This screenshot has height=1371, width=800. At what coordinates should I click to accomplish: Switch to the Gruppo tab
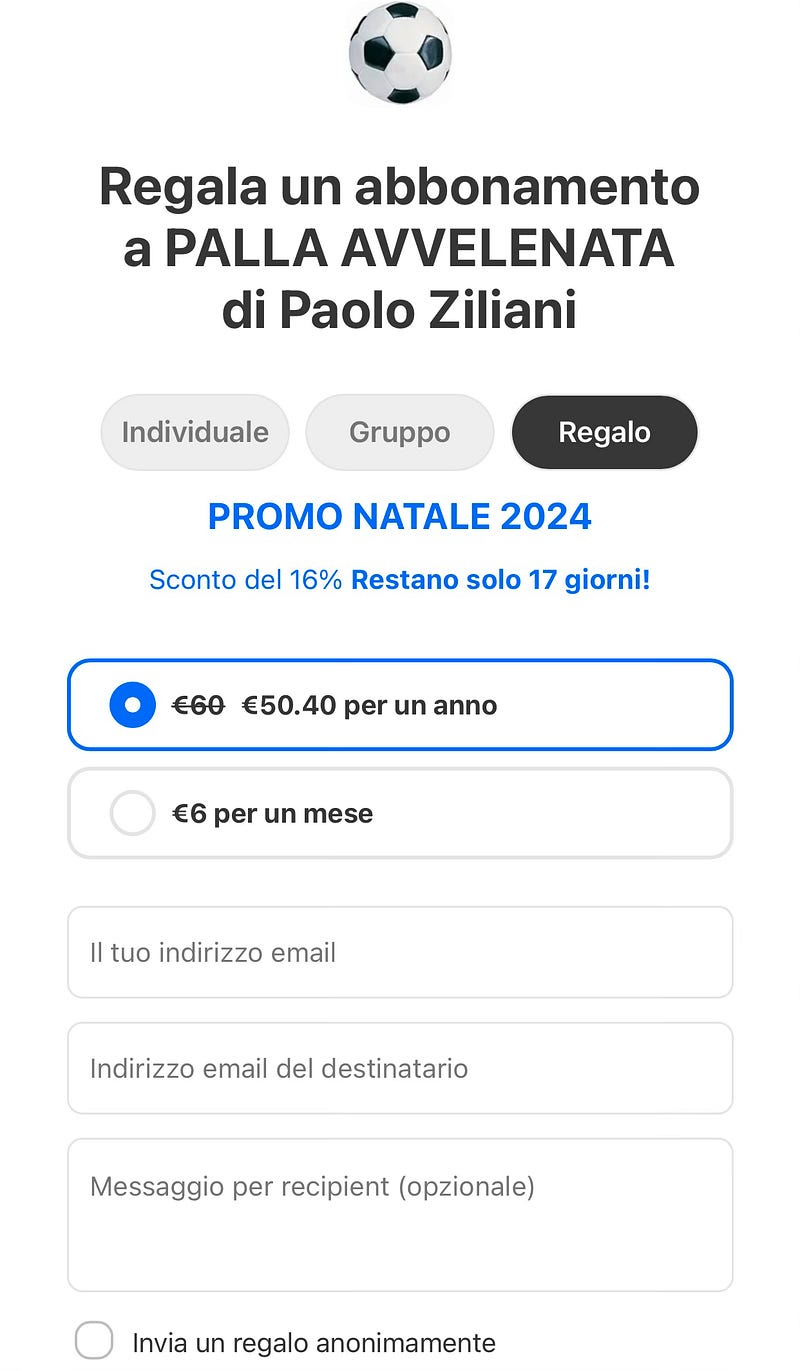[399, 432]
